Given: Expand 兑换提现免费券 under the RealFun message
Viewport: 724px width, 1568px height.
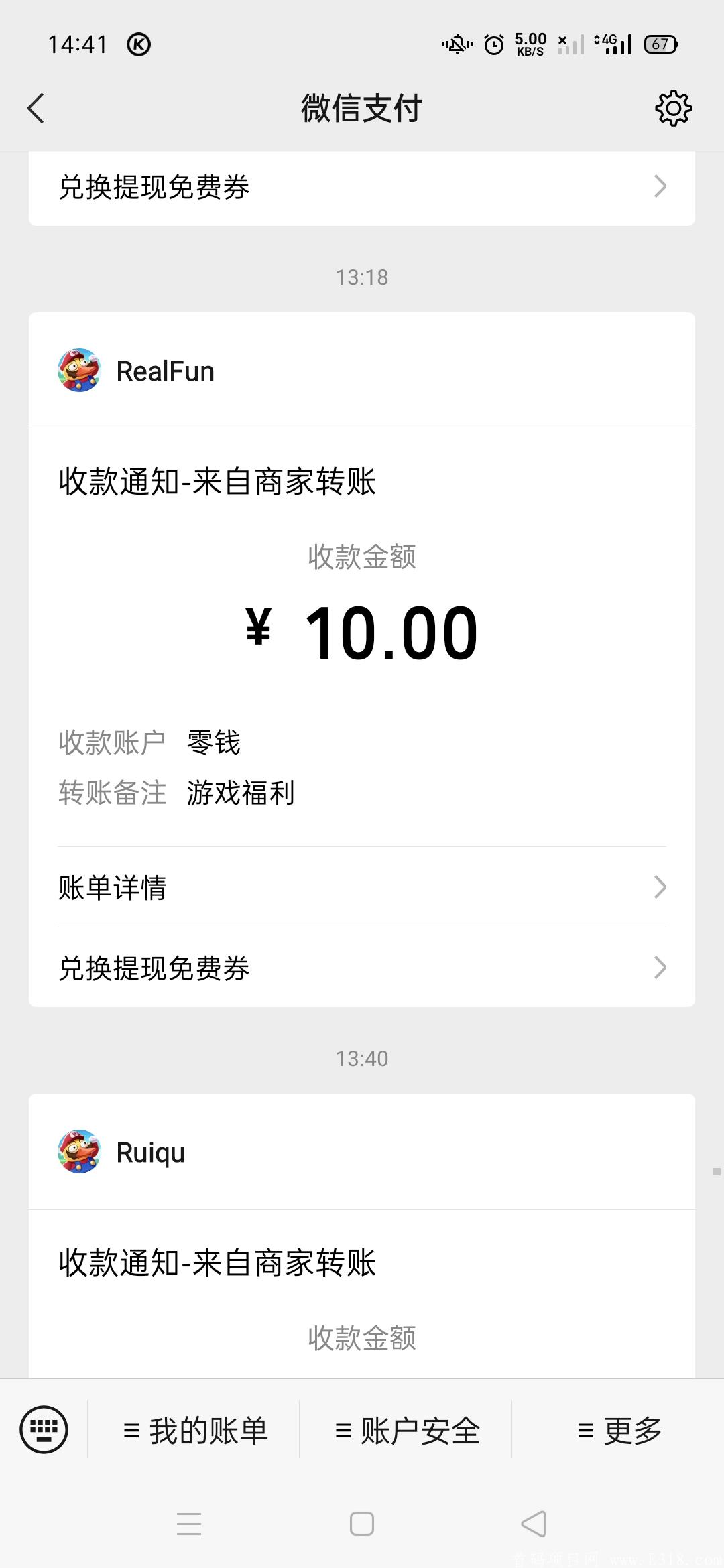Looking at the screenshot, I should [x=362, y=968].
